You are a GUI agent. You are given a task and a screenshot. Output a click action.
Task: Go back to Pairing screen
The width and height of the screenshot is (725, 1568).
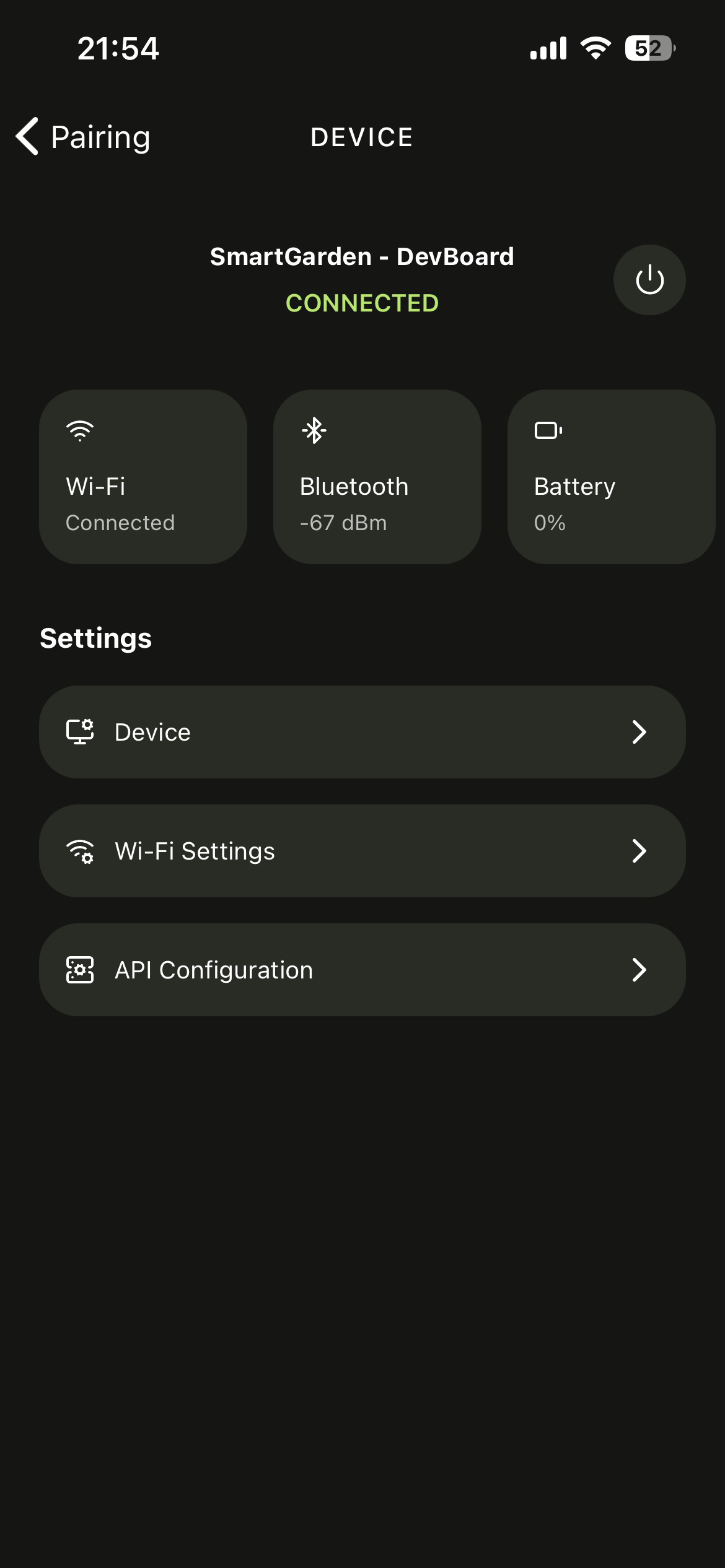tap(83, 136)
